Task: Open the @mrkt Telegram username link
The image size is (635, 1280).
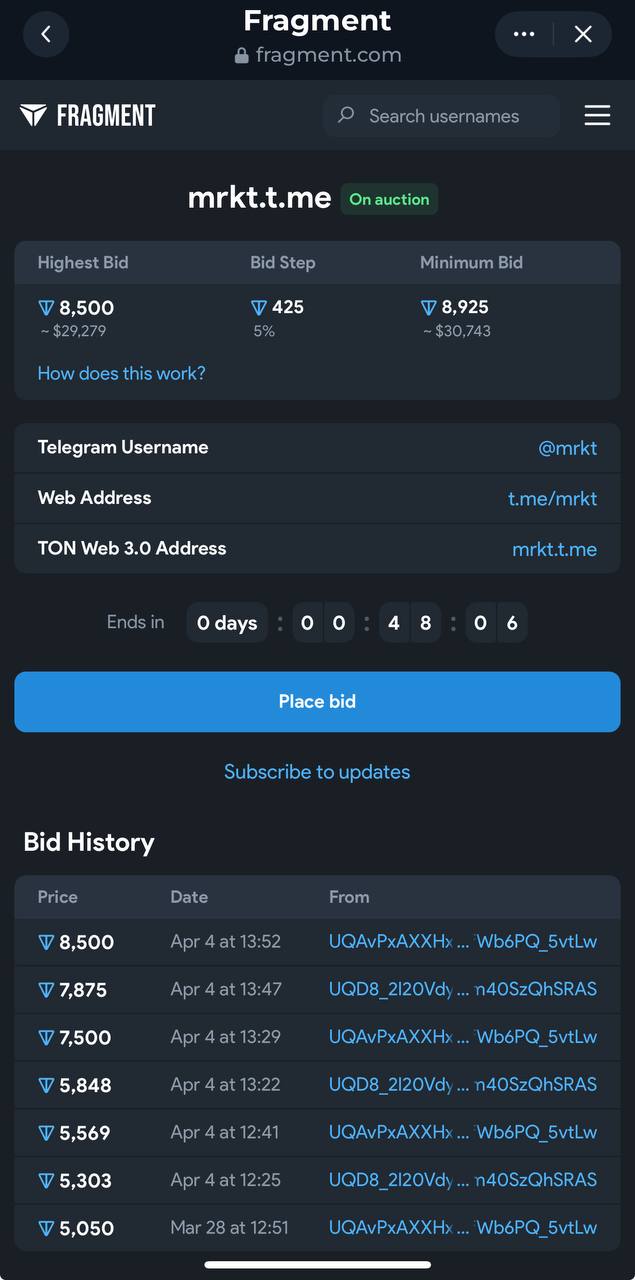Action: coord(567,448)
